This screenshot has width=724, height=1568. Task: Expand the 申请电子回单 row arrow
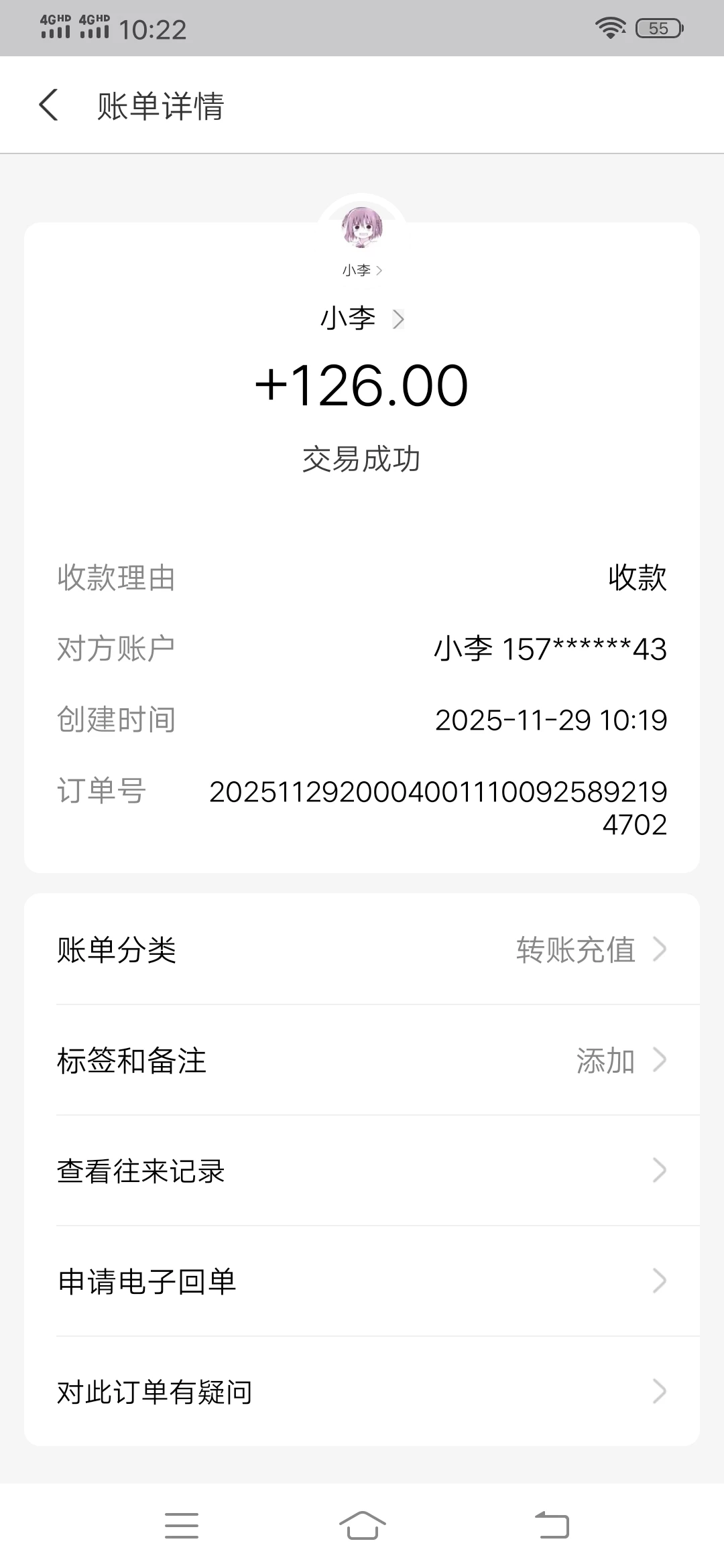pos(661,1281)
